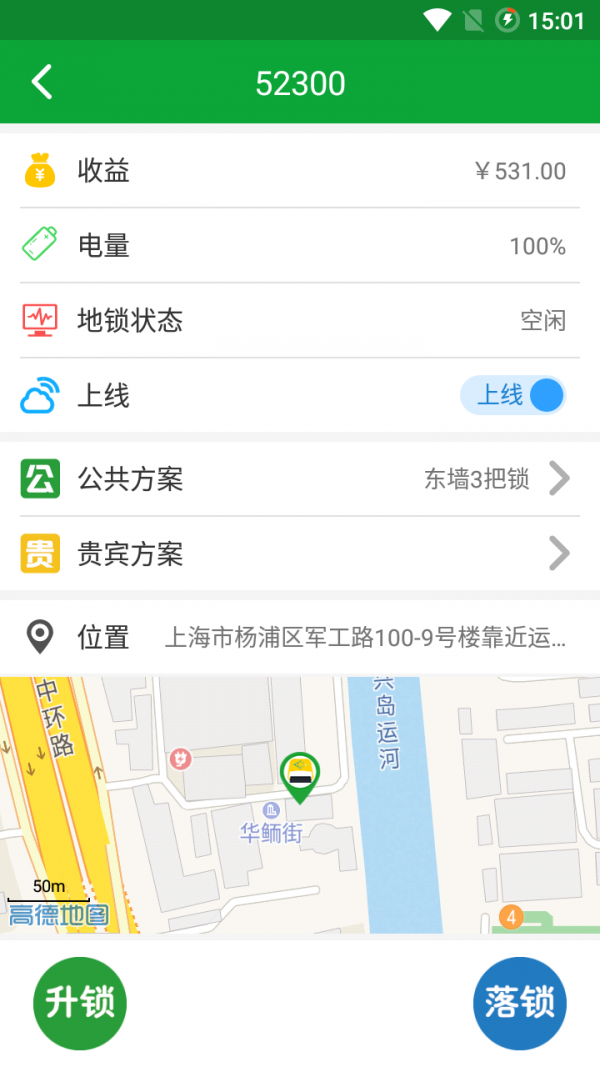Tap the blue 落锁 lower lock button
The width and height of the screenshot is (600, 1067).
(519, 1002)
